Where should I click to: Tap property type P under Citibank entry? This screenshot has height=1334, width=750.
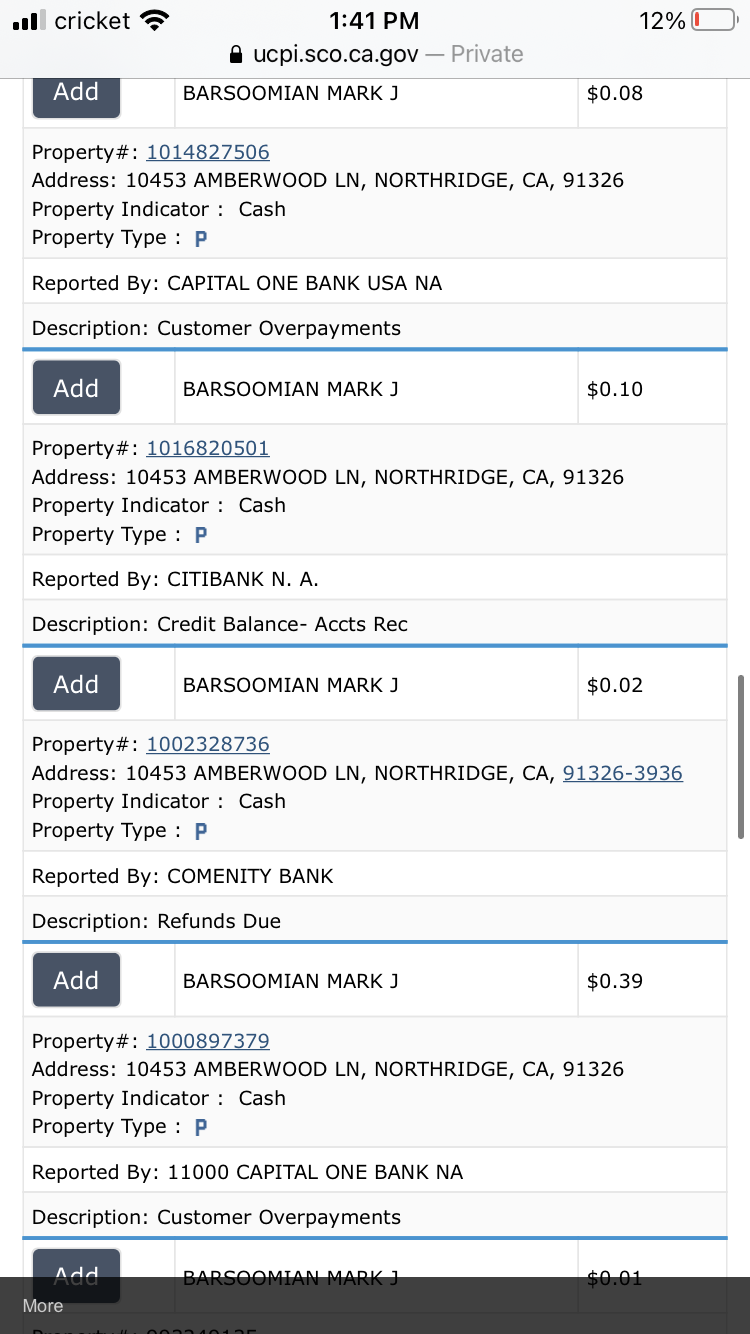201,535
